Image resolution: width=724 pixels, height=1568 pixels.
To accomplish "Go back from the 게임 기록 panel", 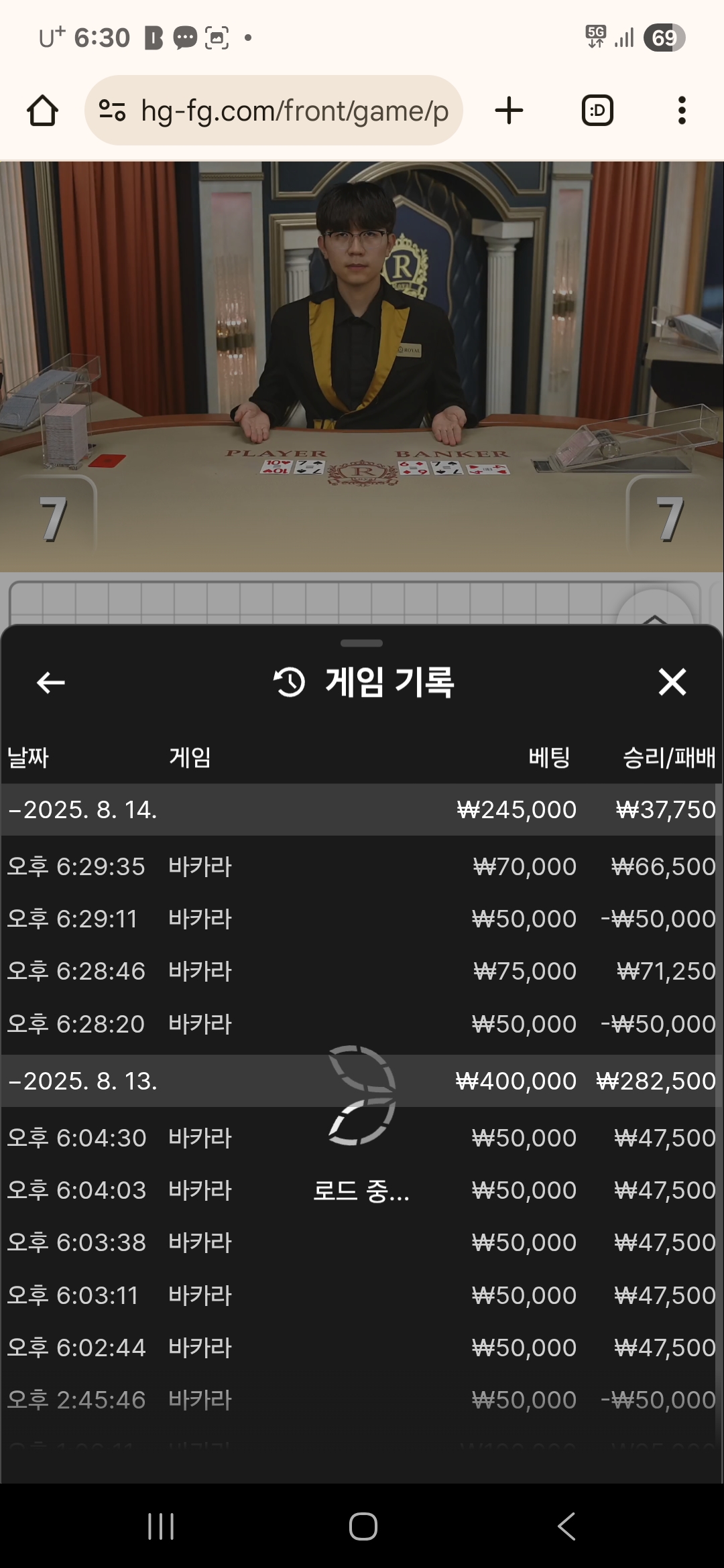I will 50,683.
